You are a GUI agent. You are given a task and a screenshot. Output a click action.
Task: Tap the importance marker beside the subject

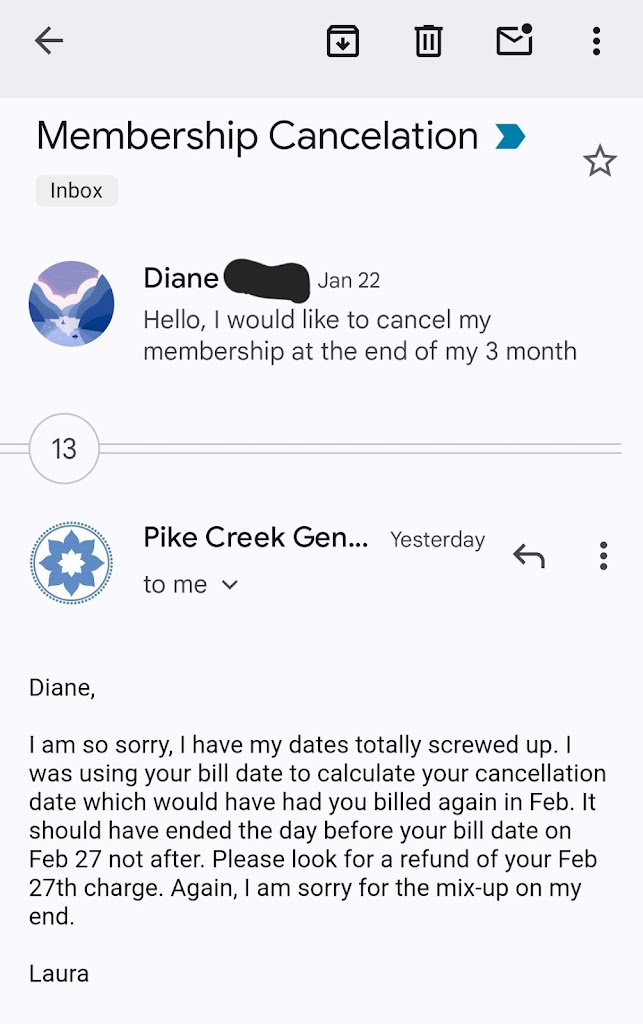[510, 137]
